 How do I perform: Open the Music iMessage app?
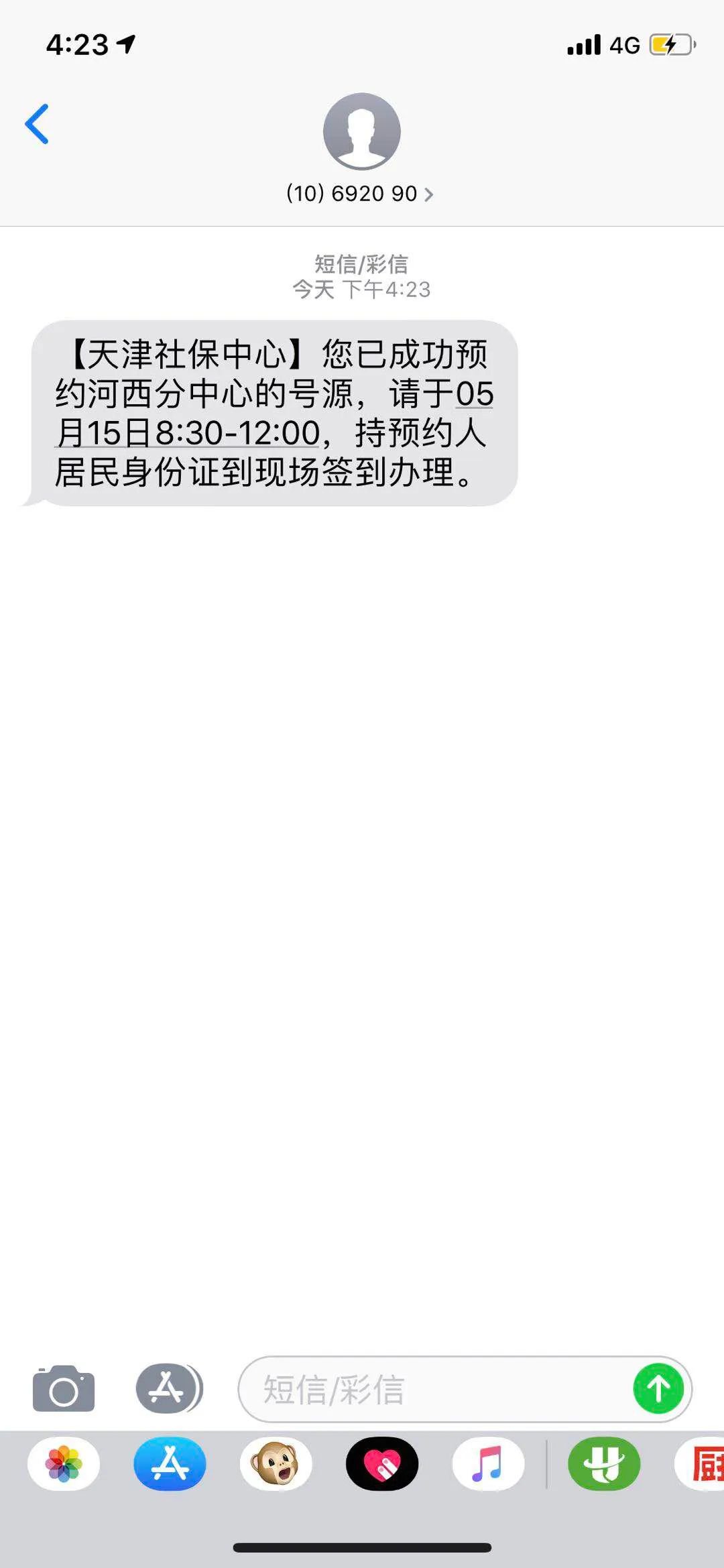[x=487, y=1464]
